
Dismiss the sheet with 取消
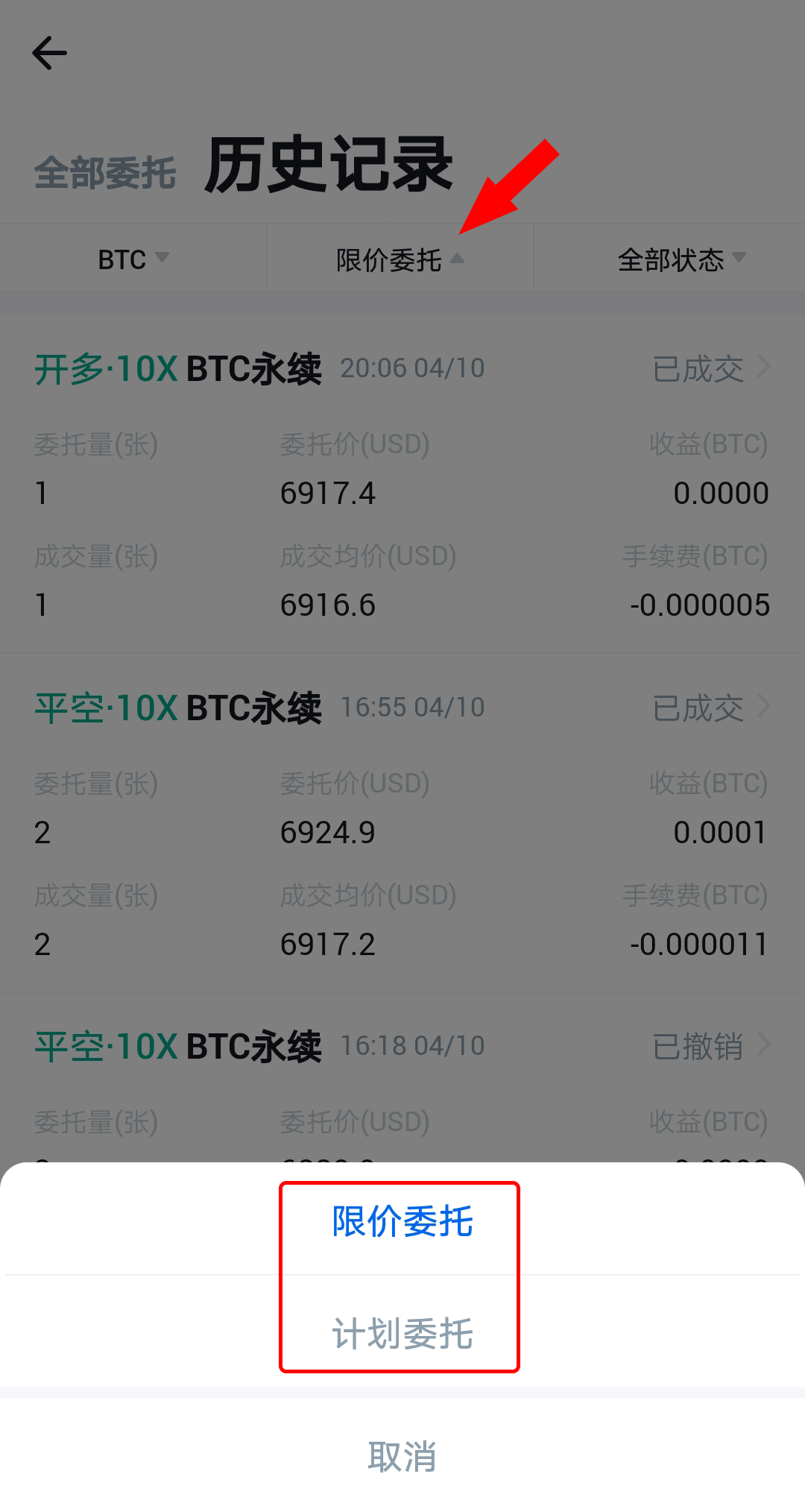coord(402,1456)
